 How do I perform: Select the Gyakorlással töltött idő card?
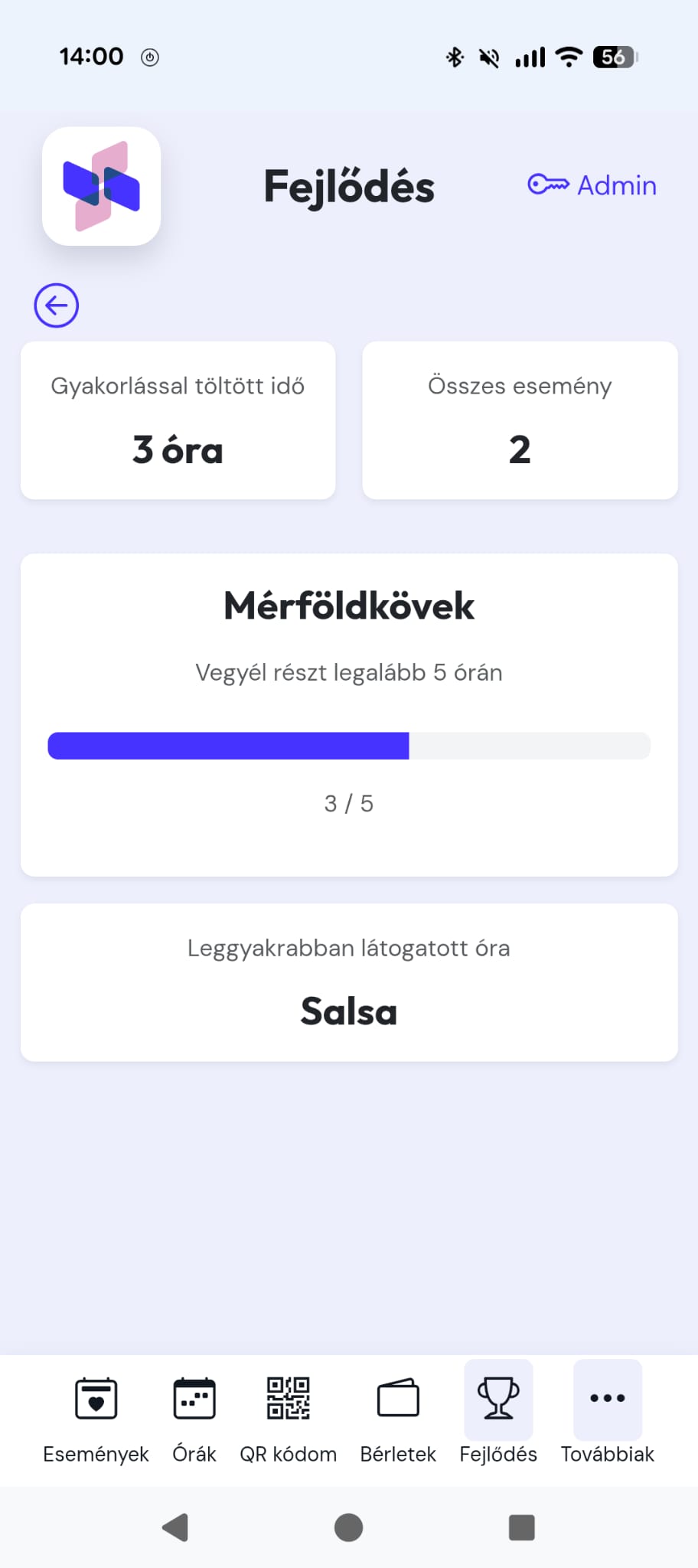click(x=178, y=420)
